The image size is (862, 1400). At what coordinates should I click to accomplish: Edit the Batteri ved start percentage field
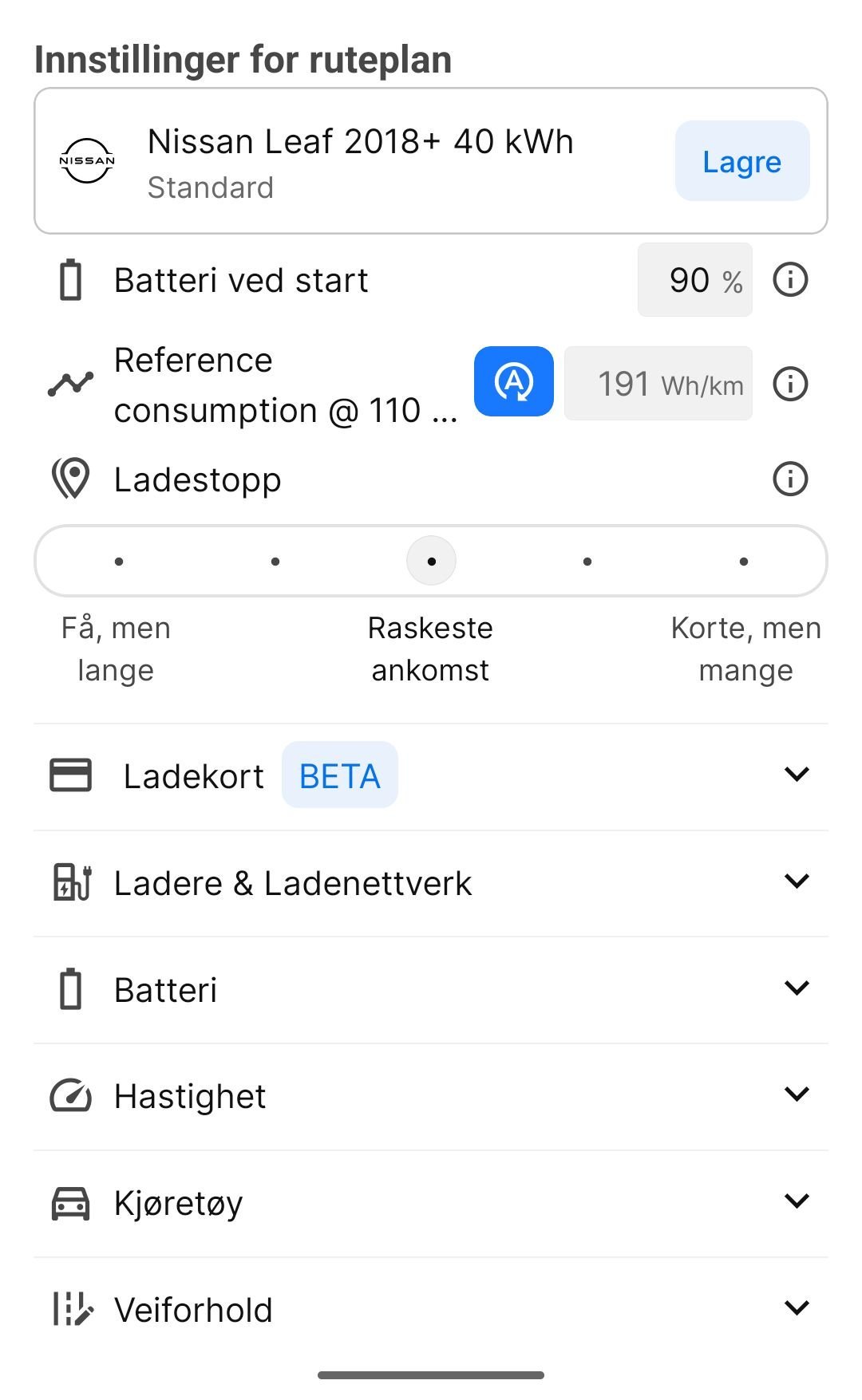[695, 280]
